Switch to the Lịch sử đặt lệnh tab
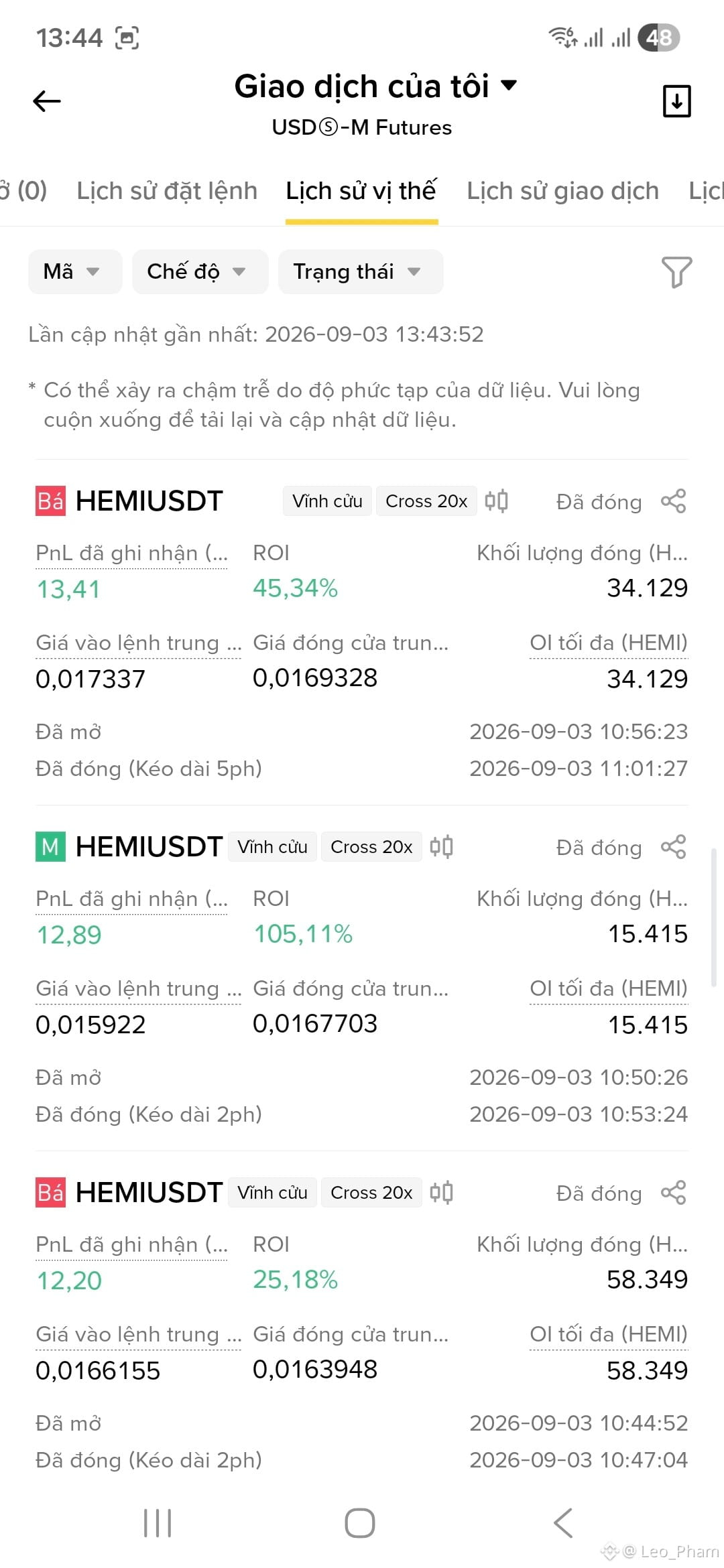 point(167,191)
